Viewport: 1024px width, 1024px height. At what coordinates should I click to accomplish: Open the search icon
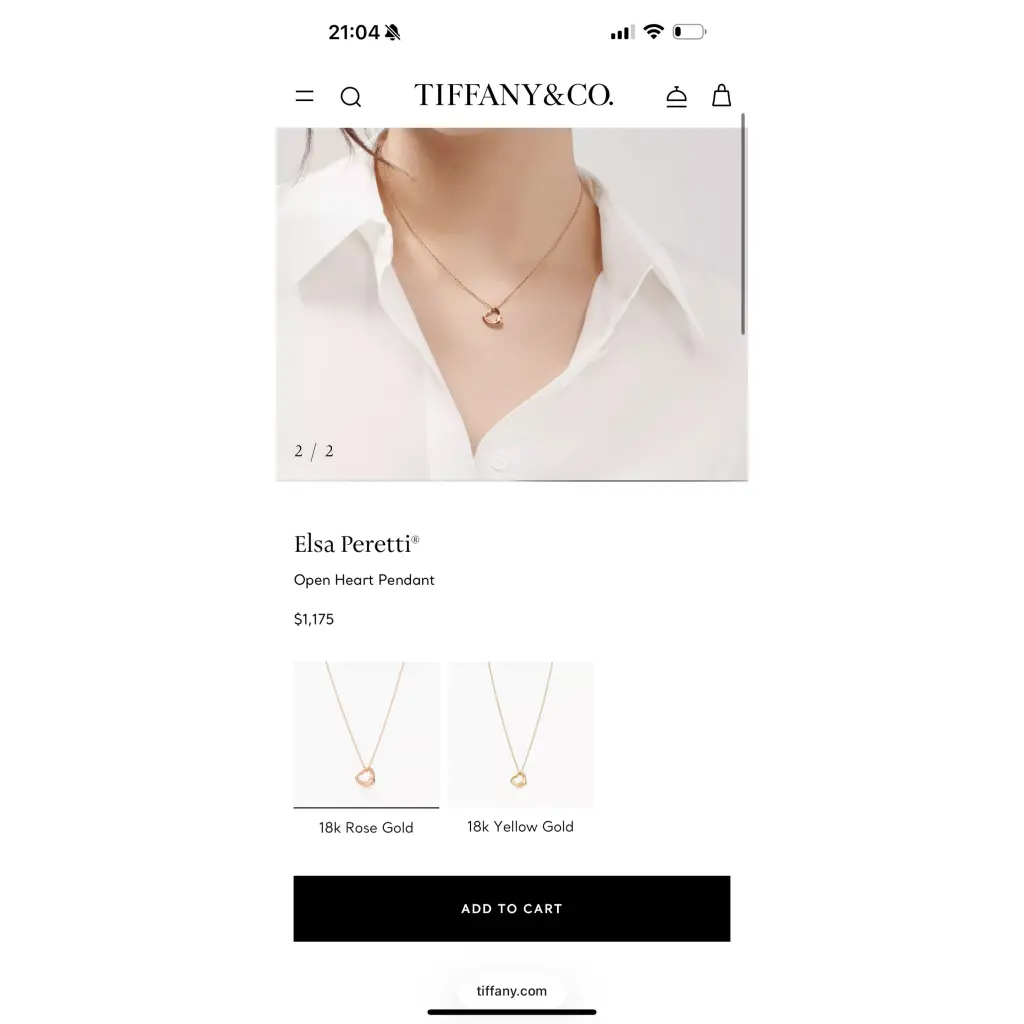click(350, 96)
